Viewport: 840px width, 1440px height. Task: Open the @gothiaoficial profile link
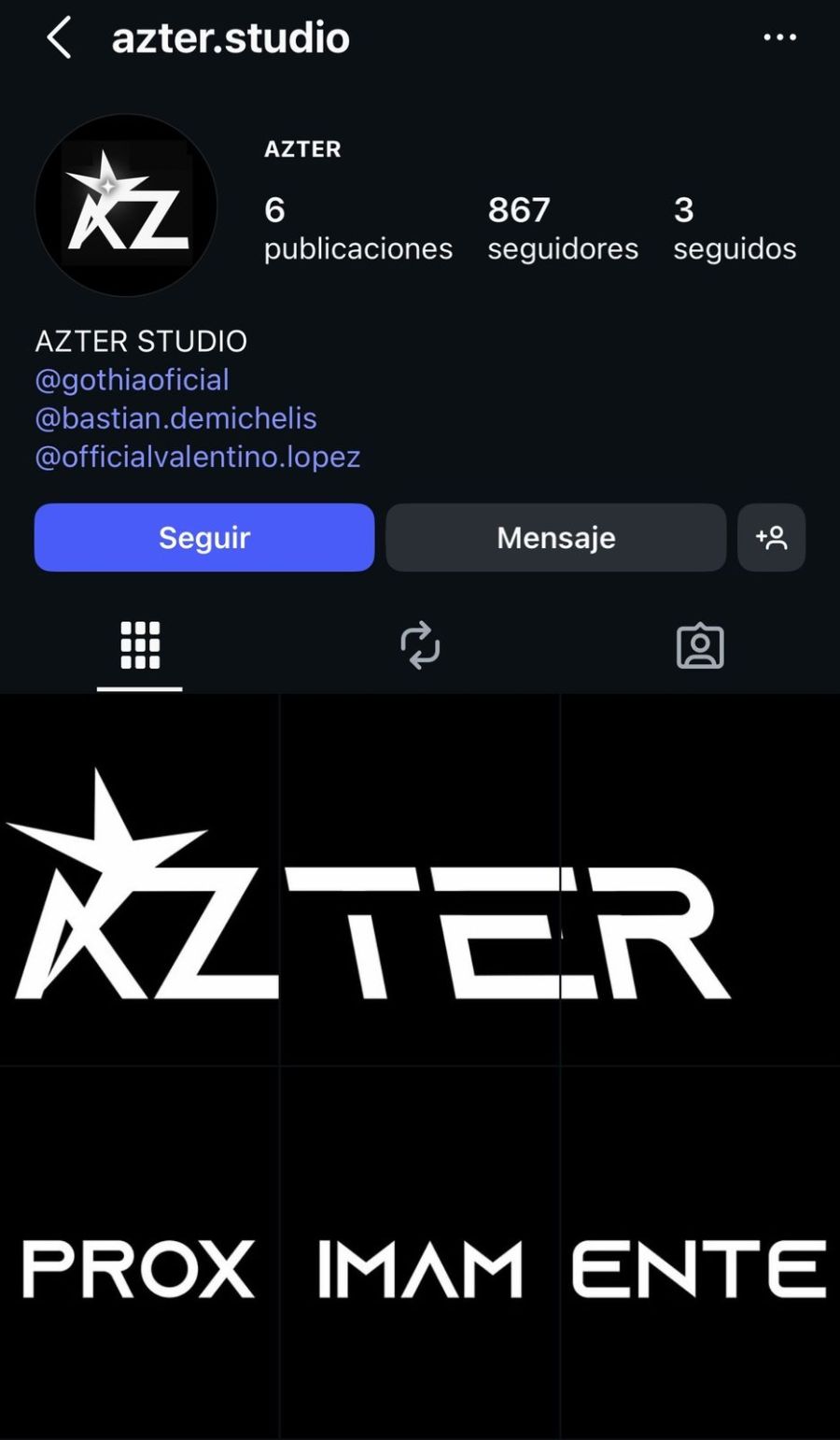[132, 380]
